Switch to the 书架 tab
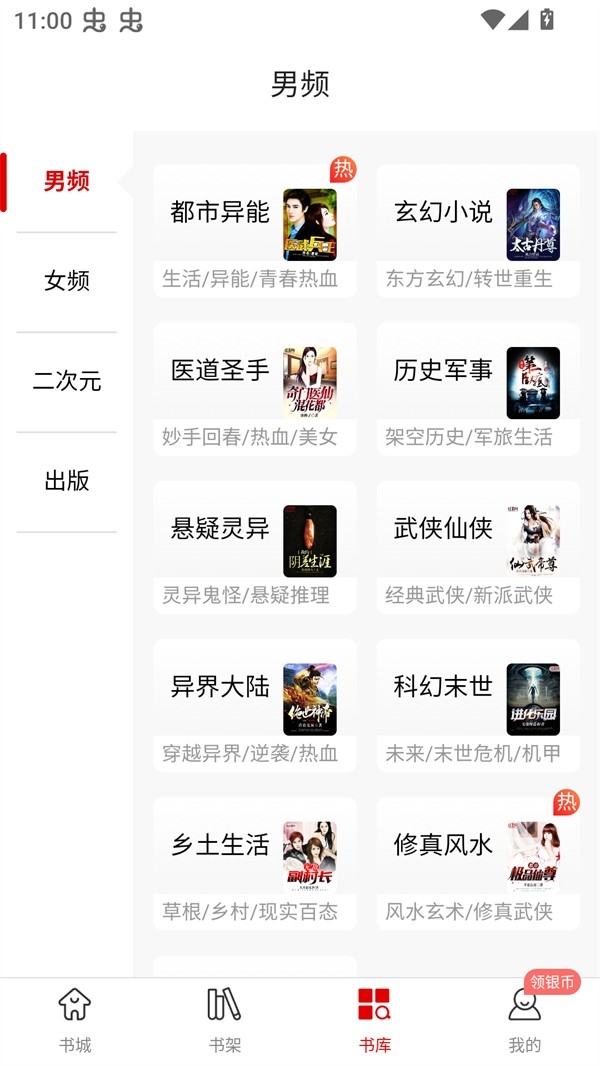 (x=225, y=1020)
